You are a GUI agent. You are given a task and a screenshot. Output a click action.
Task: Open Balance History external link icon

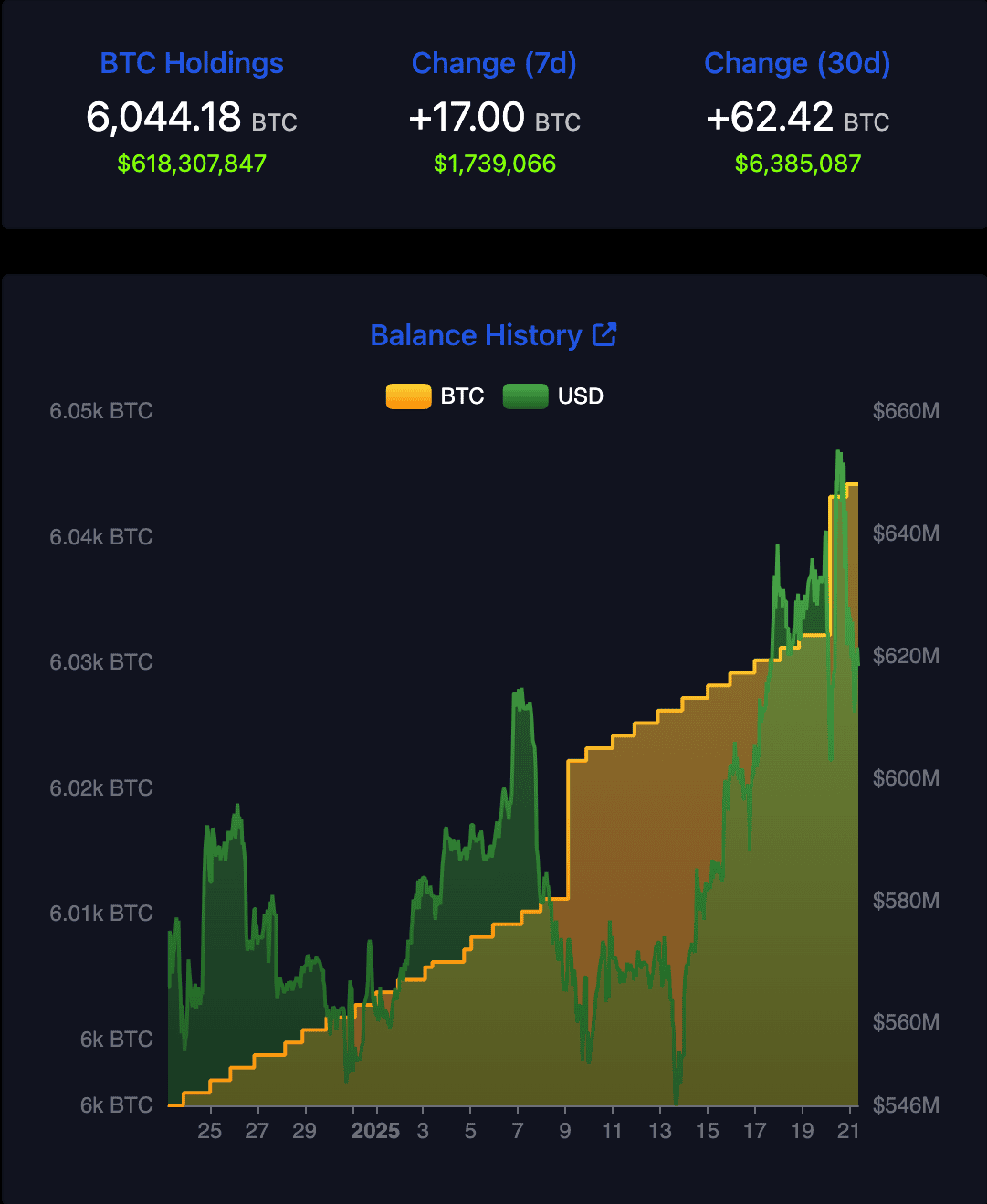[604, 334]
